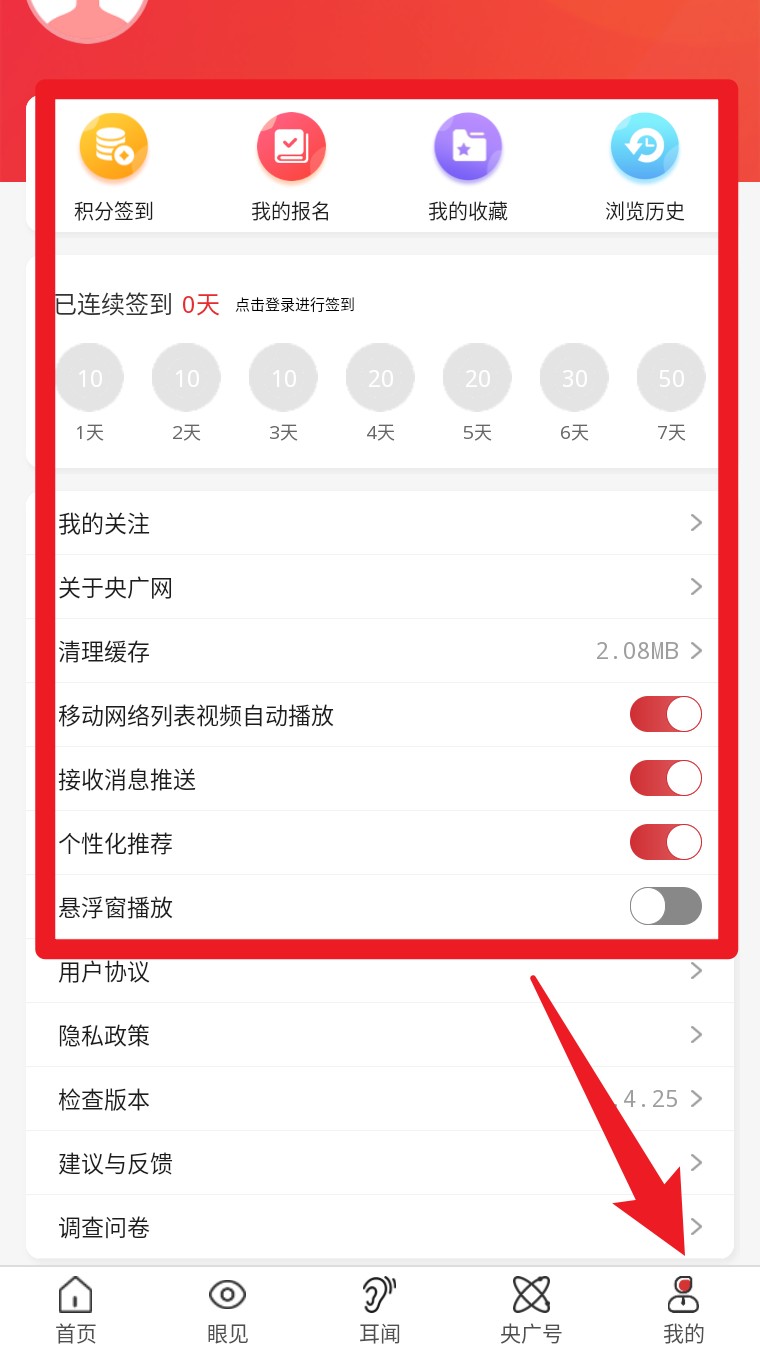Enable 悬浮窗播放 switch

[666, 907]
